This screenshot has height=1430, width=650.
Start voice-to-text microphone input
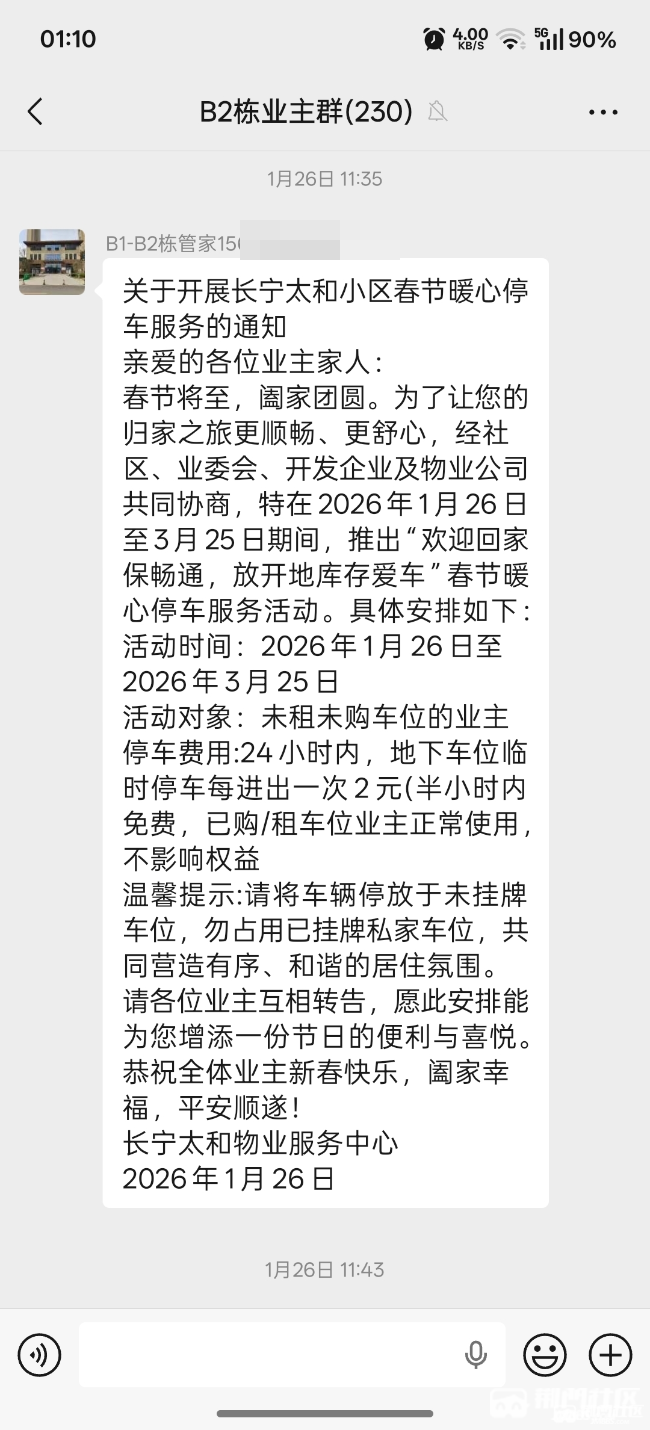[x=476, y=1356]
